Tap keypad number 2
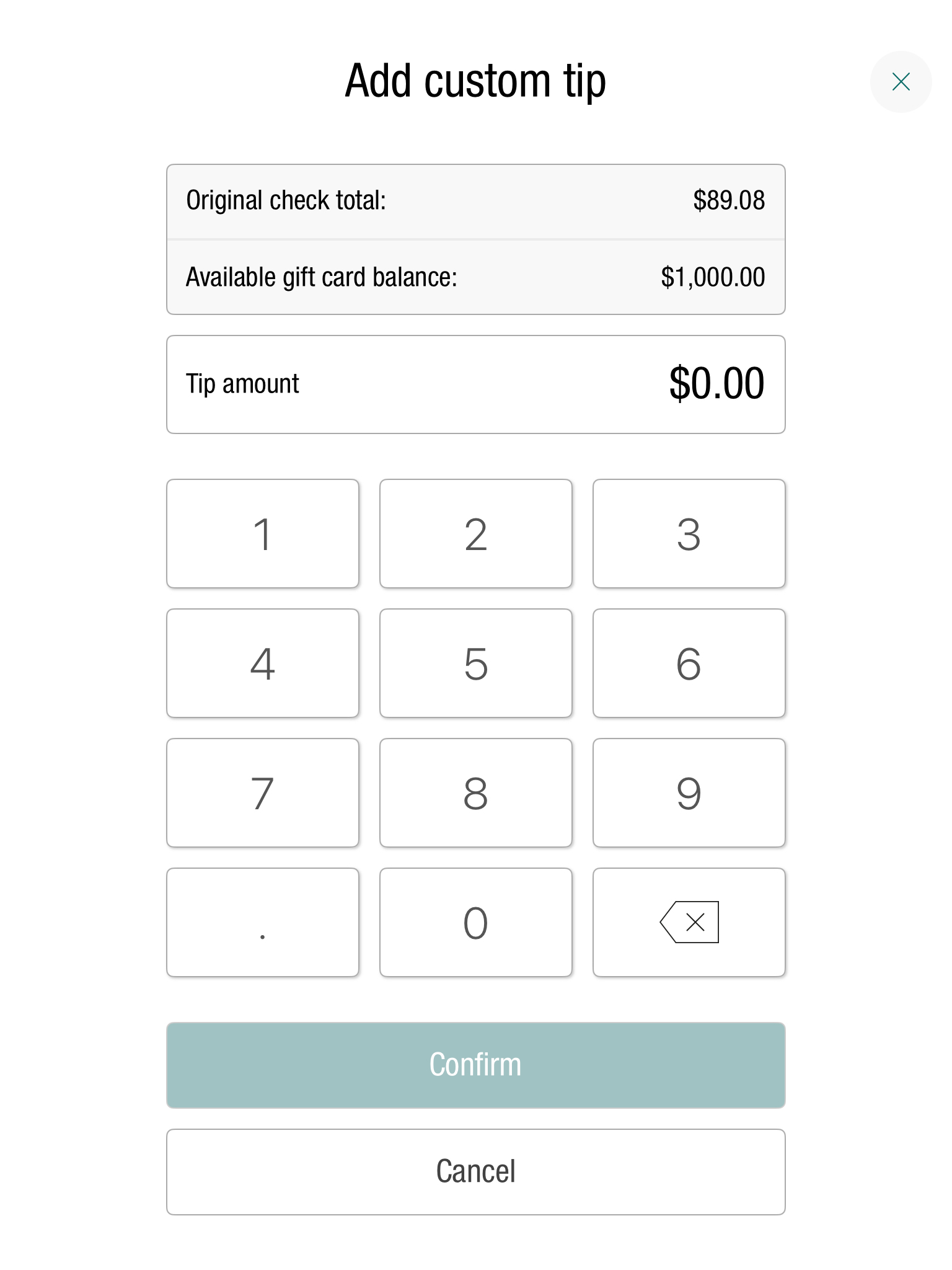This screenshot has width=952, height=1270. (475, 533)
